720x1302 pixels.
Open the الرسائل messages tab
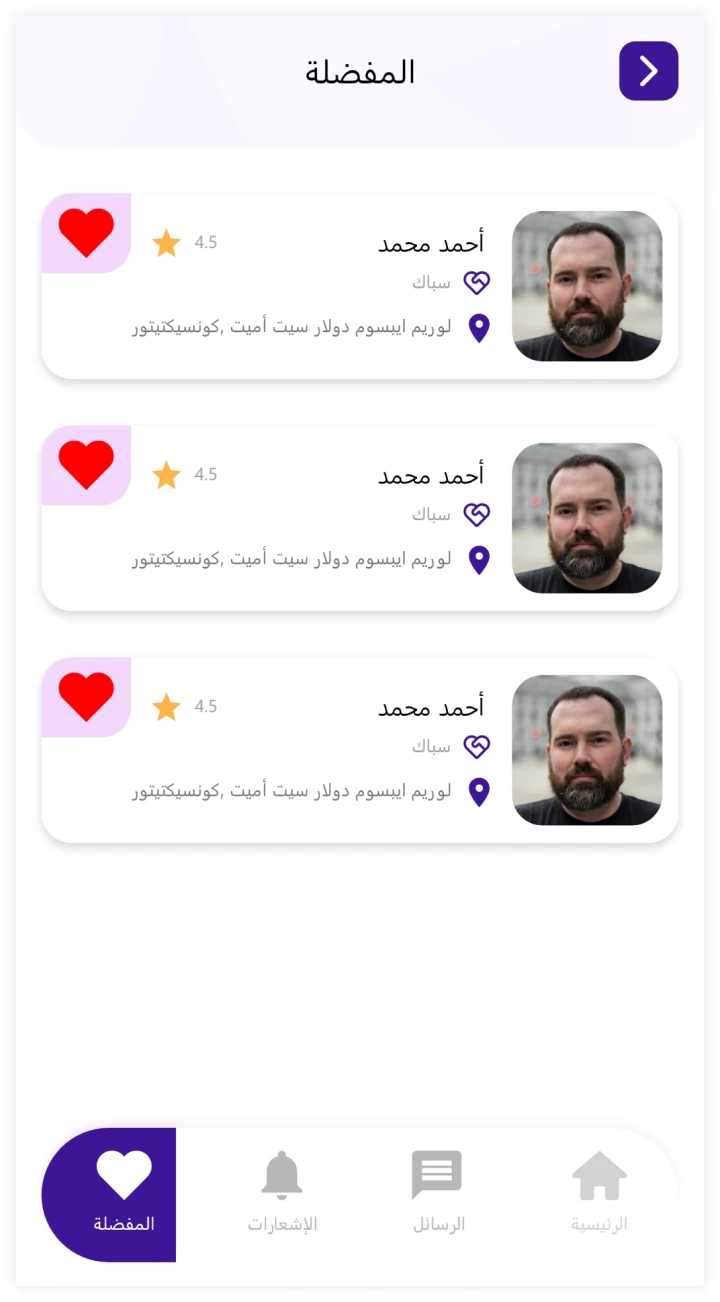click(x=438, y=1193)
